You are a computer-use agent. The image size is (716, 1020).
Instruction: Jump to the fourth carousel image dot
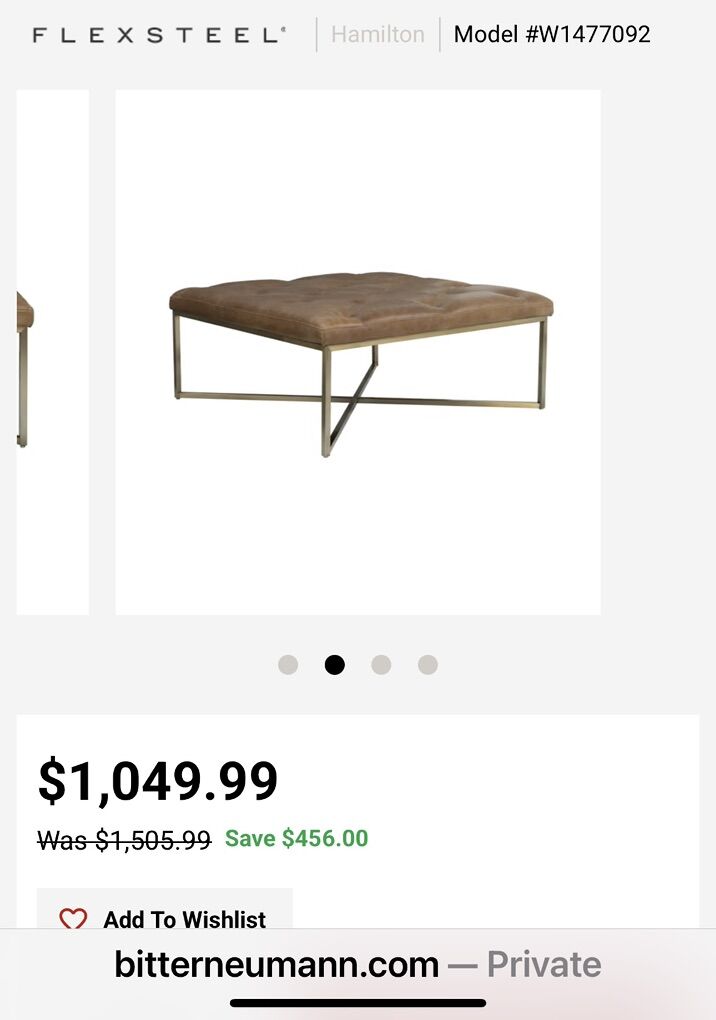[x=428, y=665]
